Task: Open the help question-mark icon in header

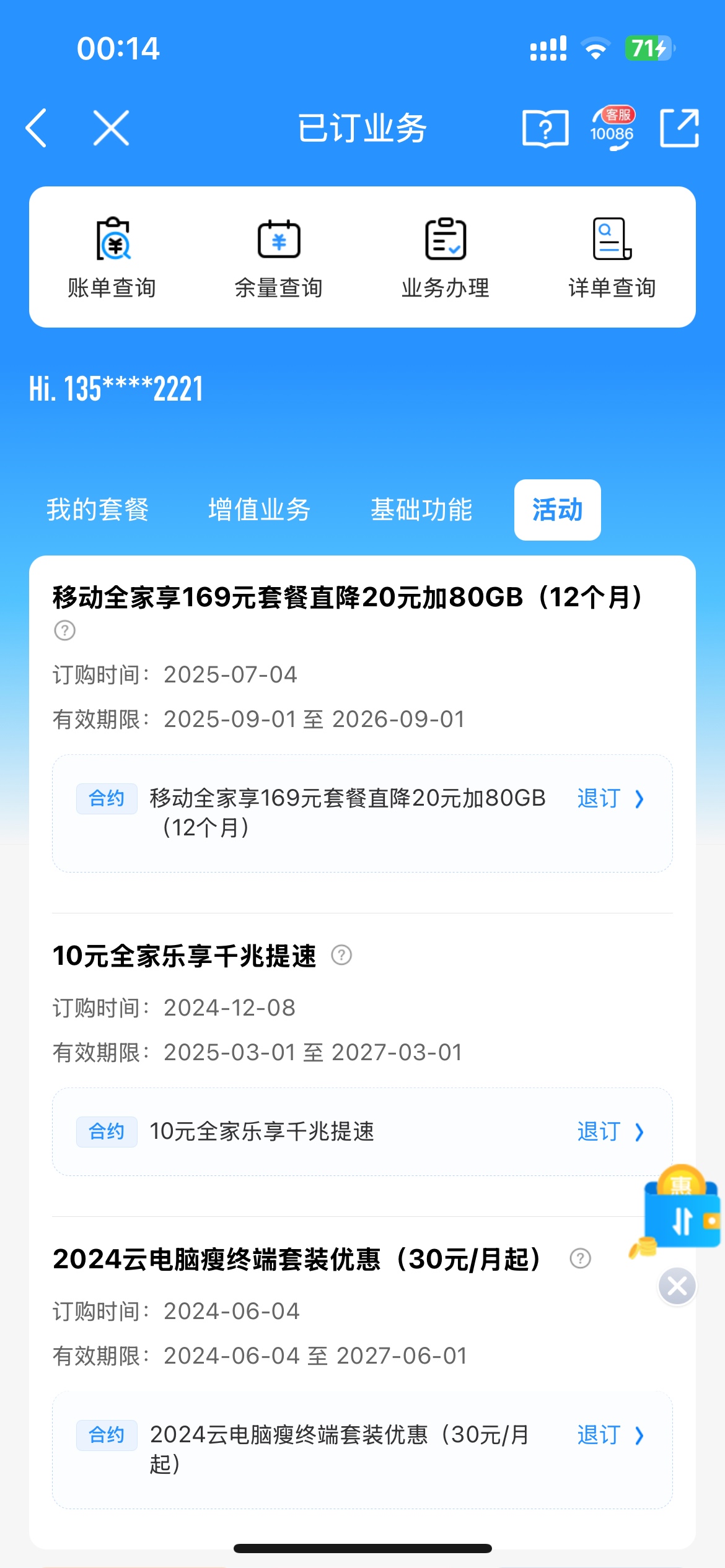Action: click(545, 129)
